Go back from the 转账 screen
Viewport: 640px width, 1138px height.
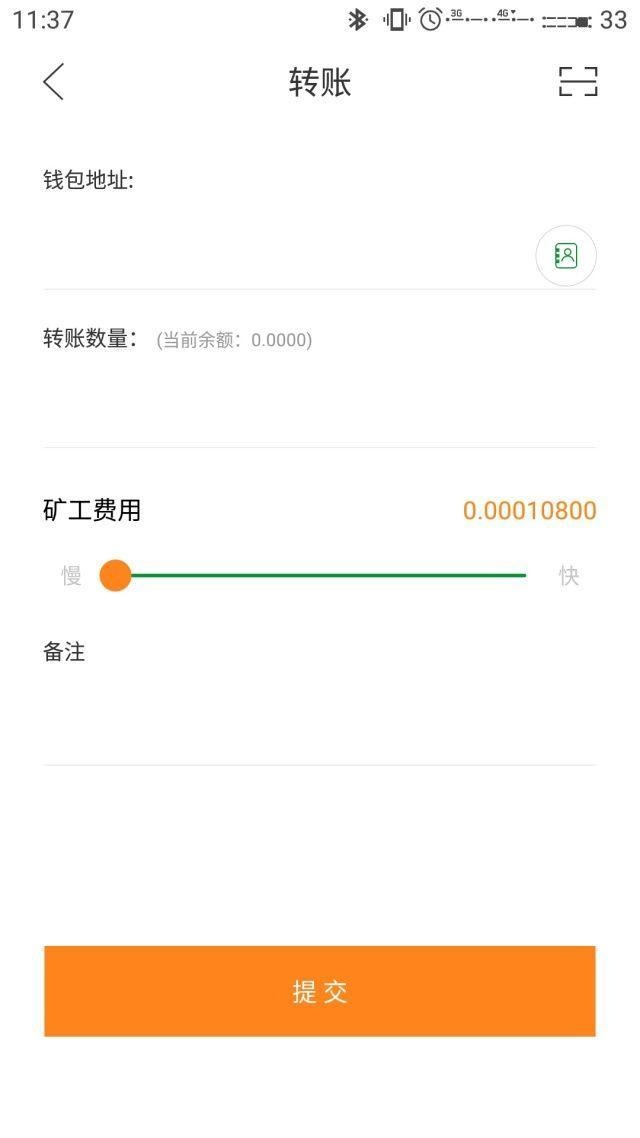(x=54, y=82)
